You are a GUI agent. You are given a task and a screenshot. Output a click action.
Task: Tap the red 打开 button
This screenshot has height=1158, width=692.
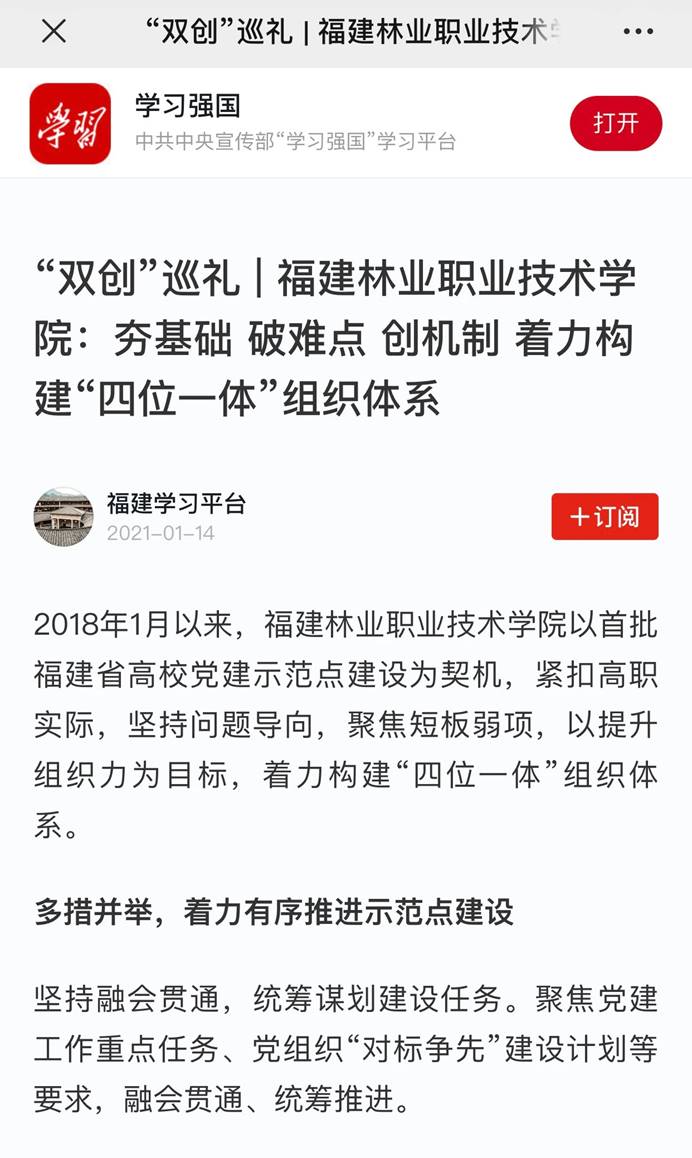[615, 123]
